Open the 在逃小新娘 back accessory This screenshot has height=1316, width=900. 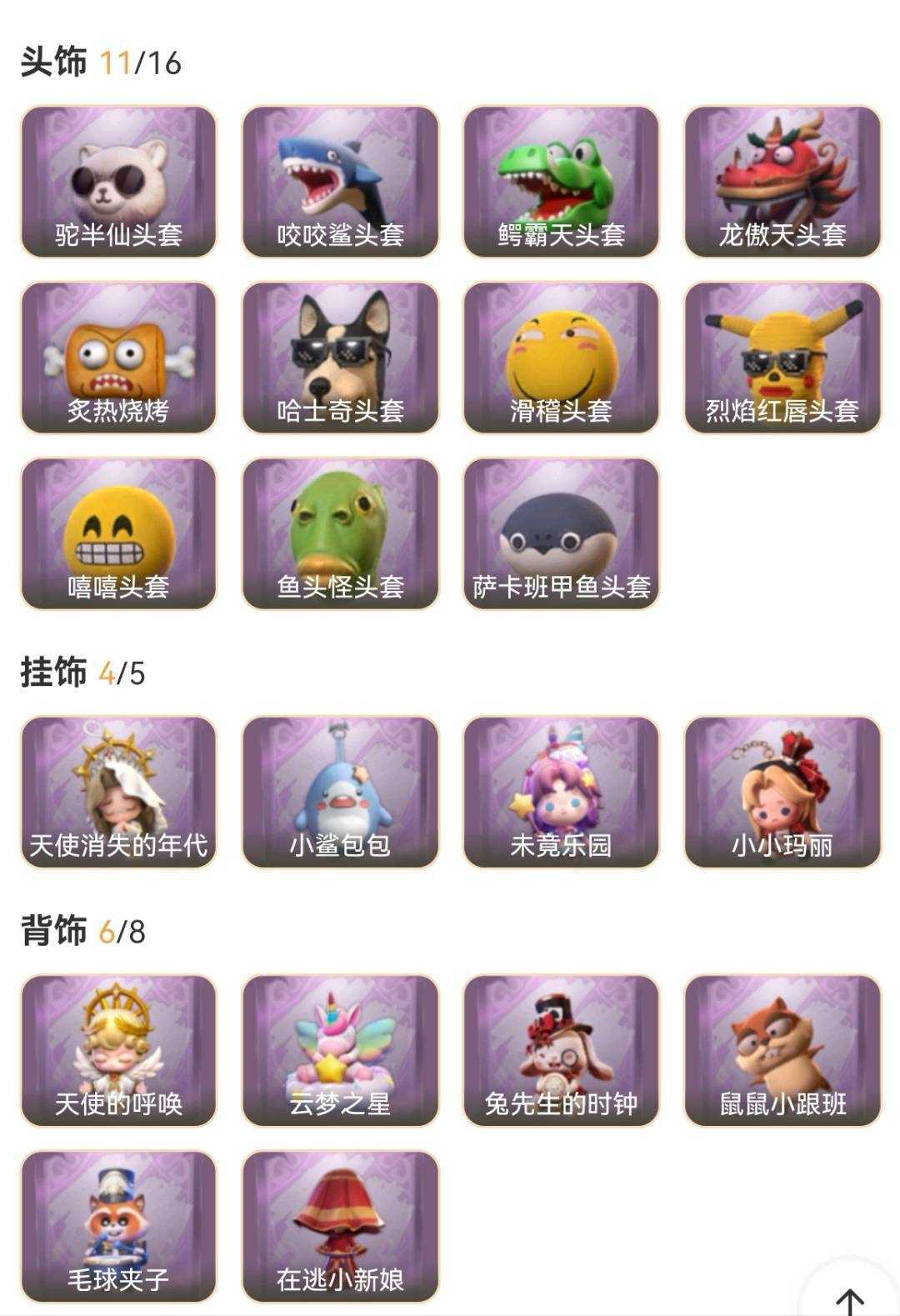coord(340,1226)
